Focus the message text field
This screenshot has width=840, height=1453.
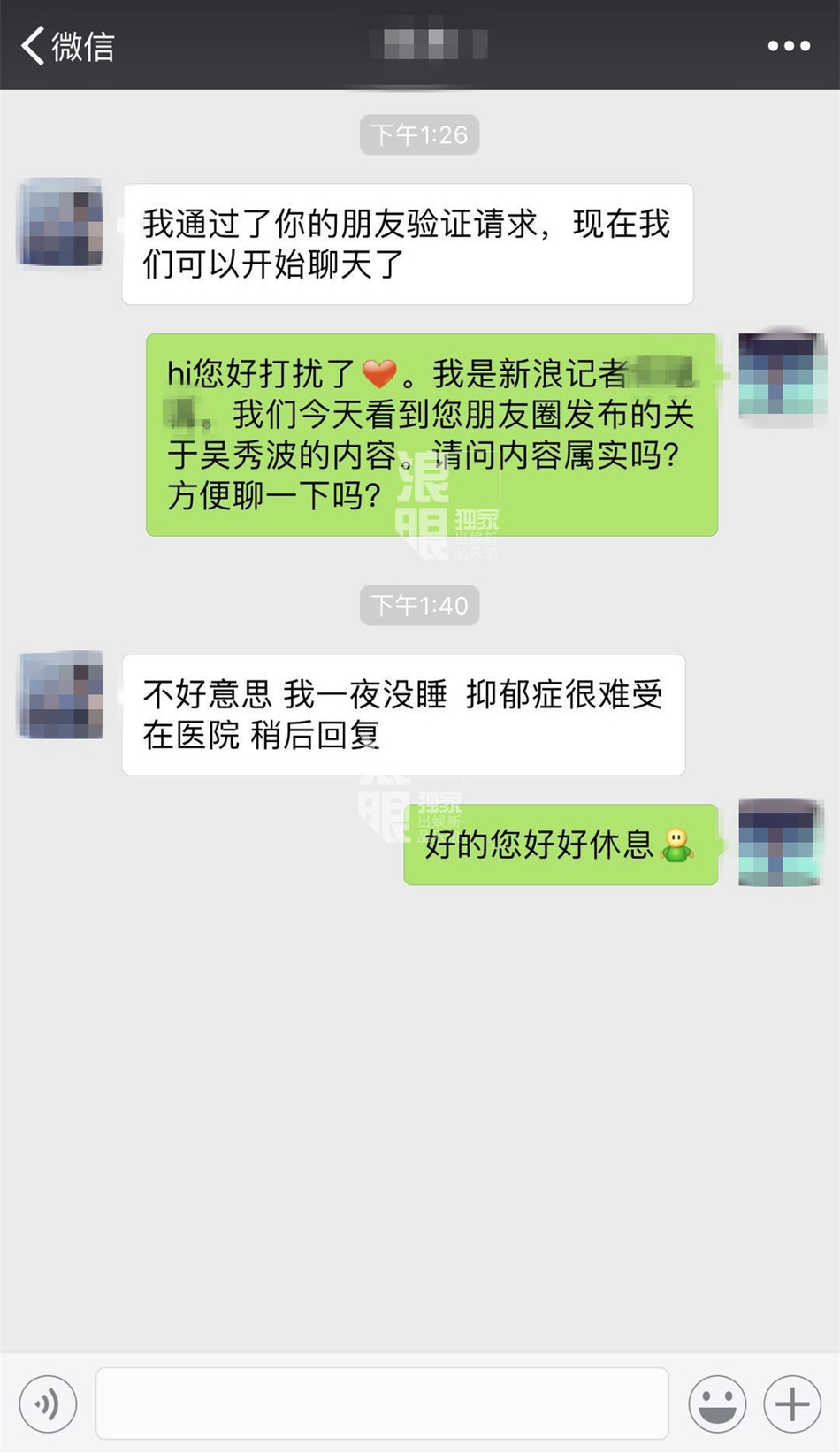pos(382,1403)
